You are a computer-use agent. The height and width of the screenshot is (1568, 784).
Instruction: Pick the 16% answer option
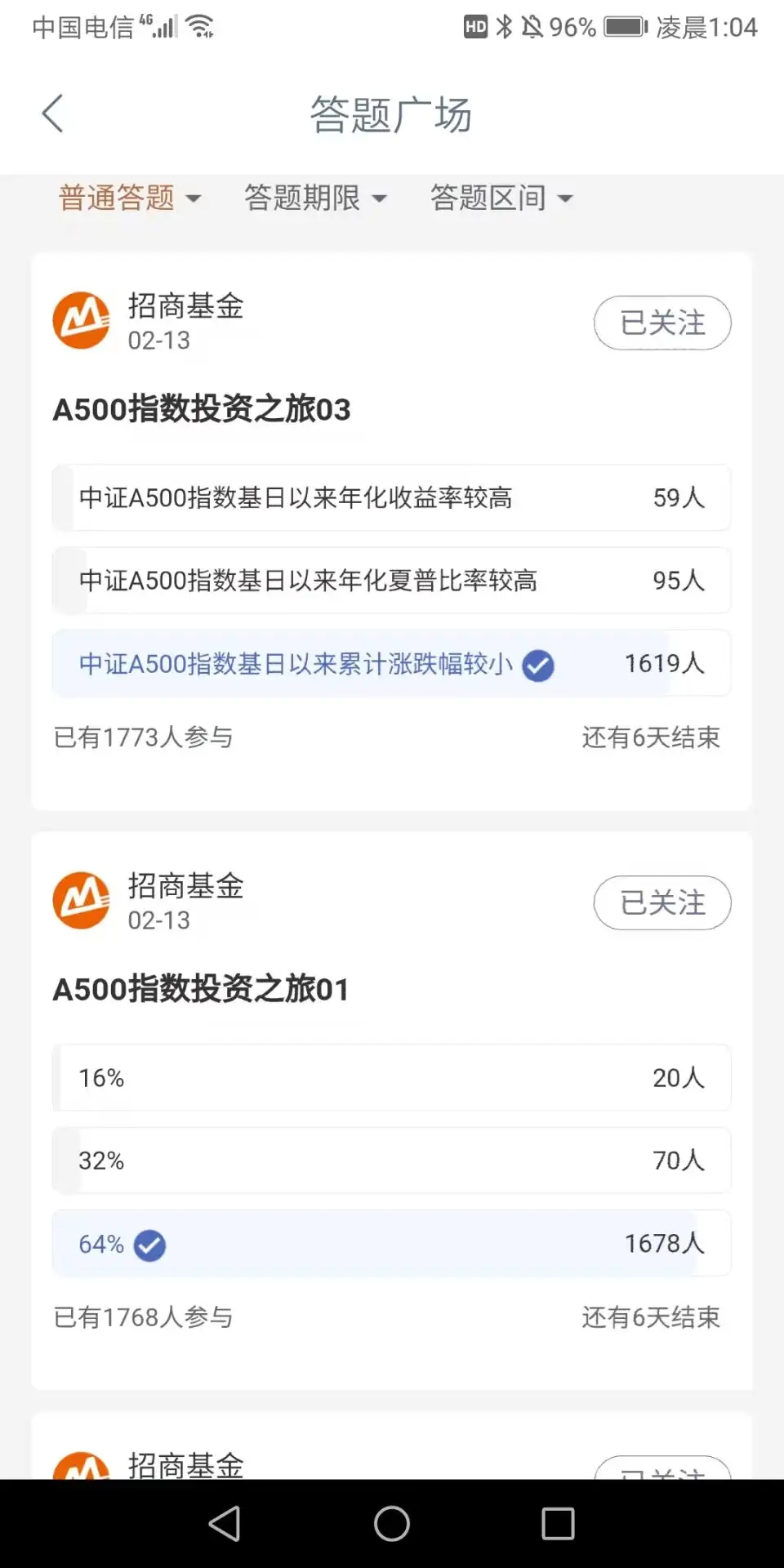tap(391, 1078)
